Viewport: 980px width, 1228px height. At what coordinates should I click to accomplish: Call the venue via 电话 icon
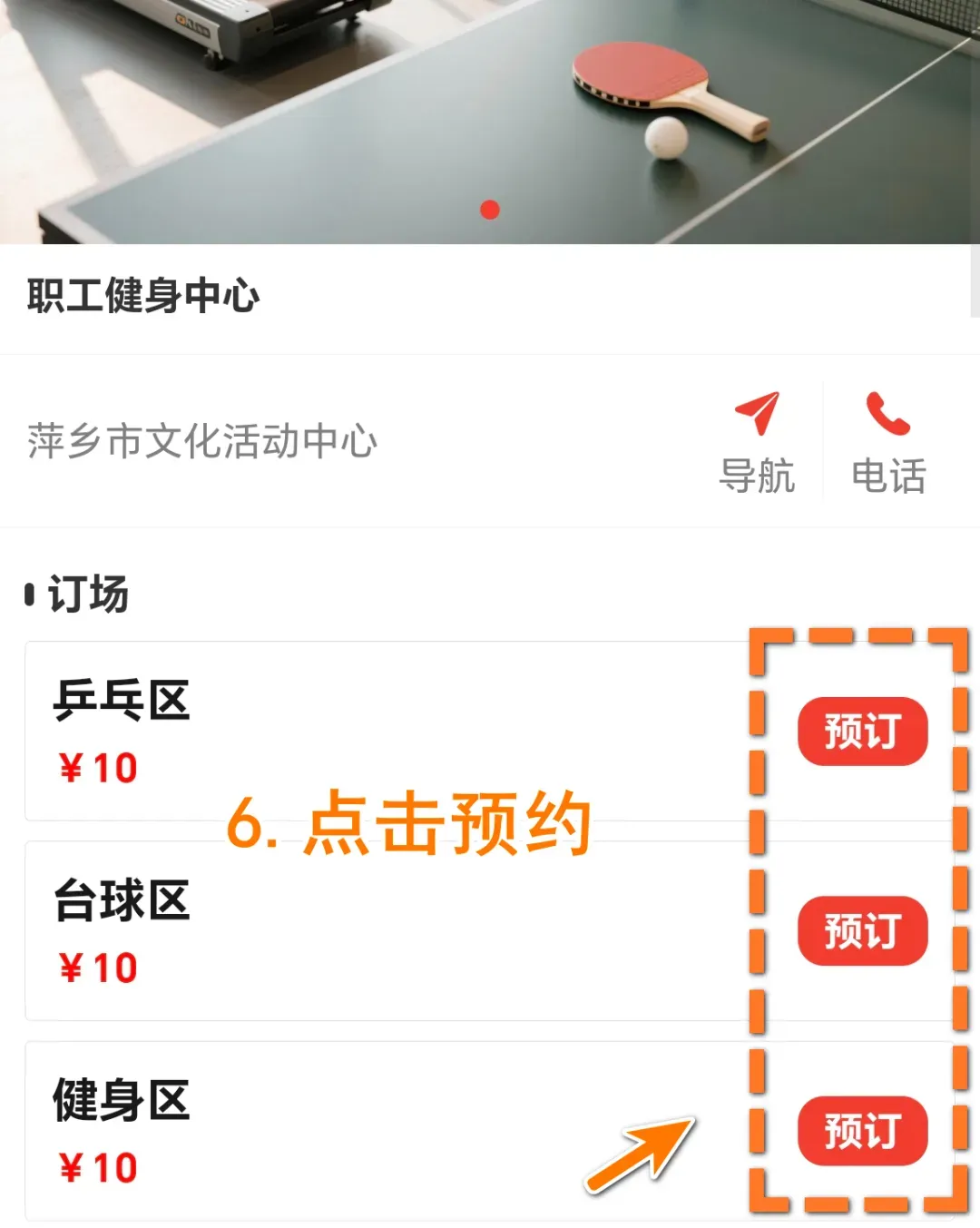(887, 441)
